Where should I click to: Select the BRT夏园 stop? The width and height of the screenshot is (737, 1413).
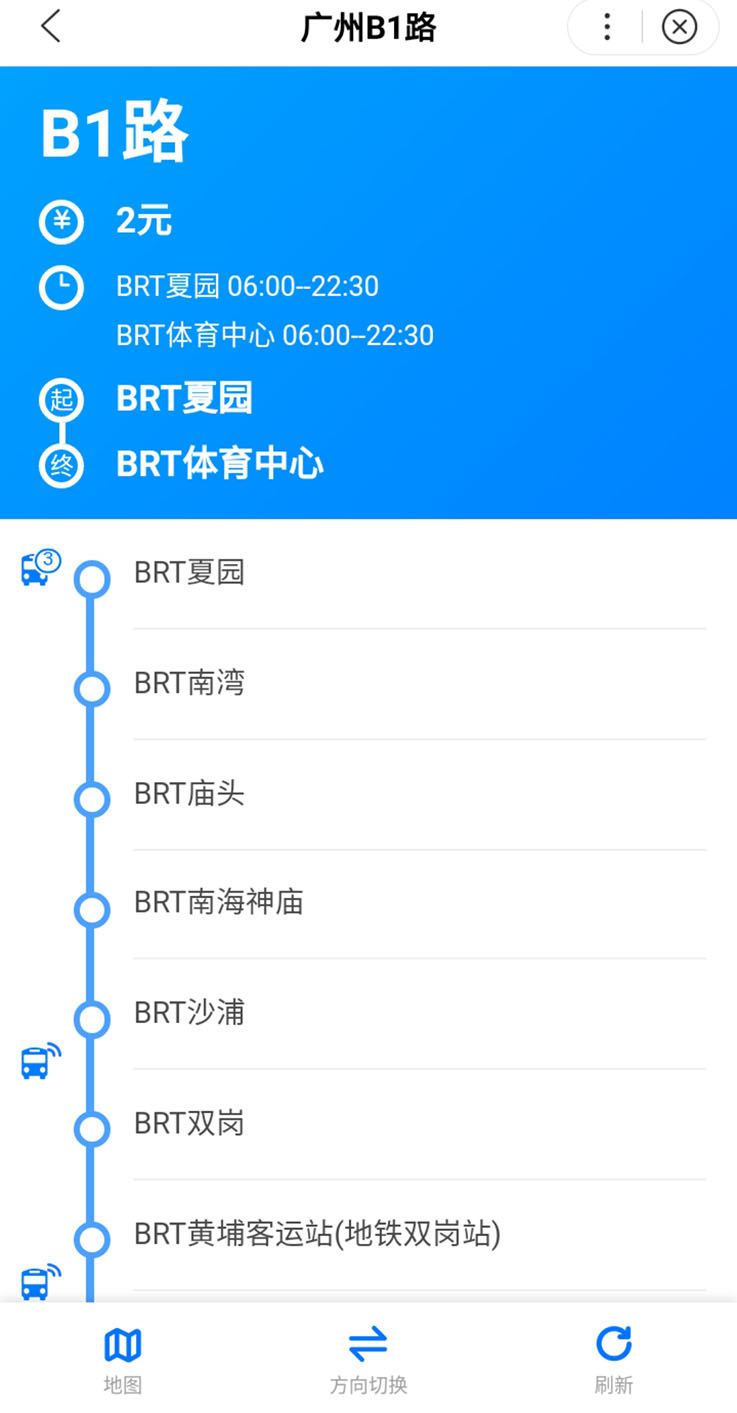tap(420, 574)
